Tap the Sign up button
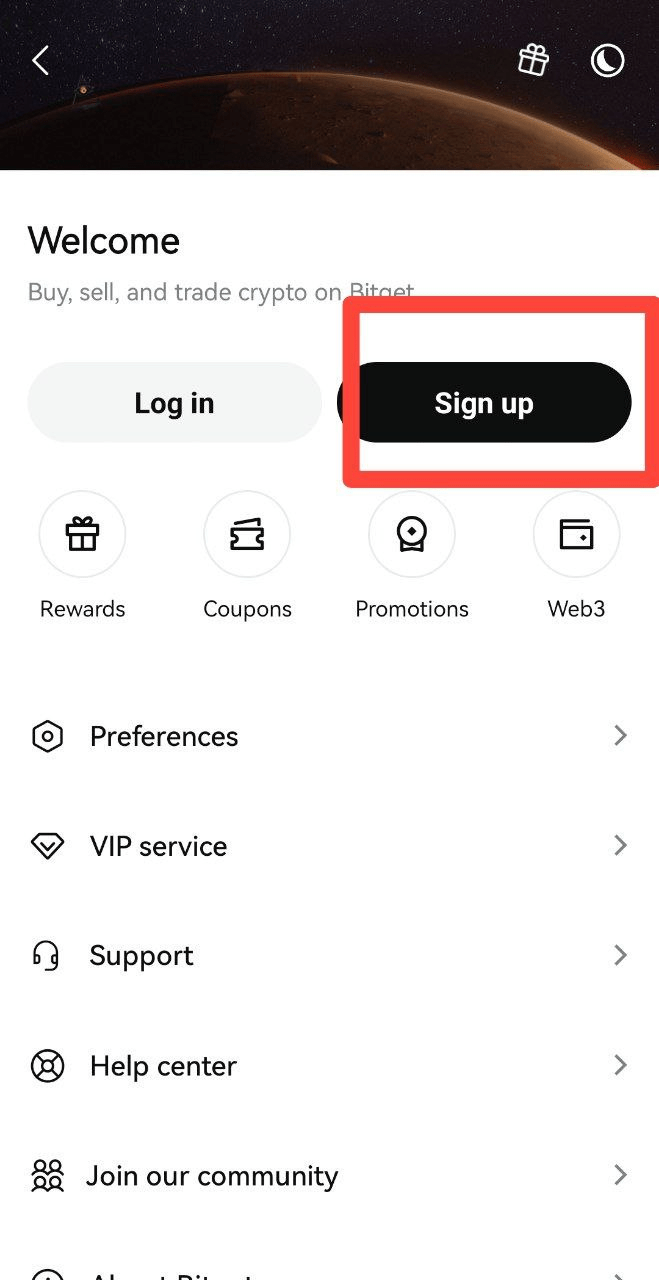Viewport: 659px width, 1280px height. (485, 403)
